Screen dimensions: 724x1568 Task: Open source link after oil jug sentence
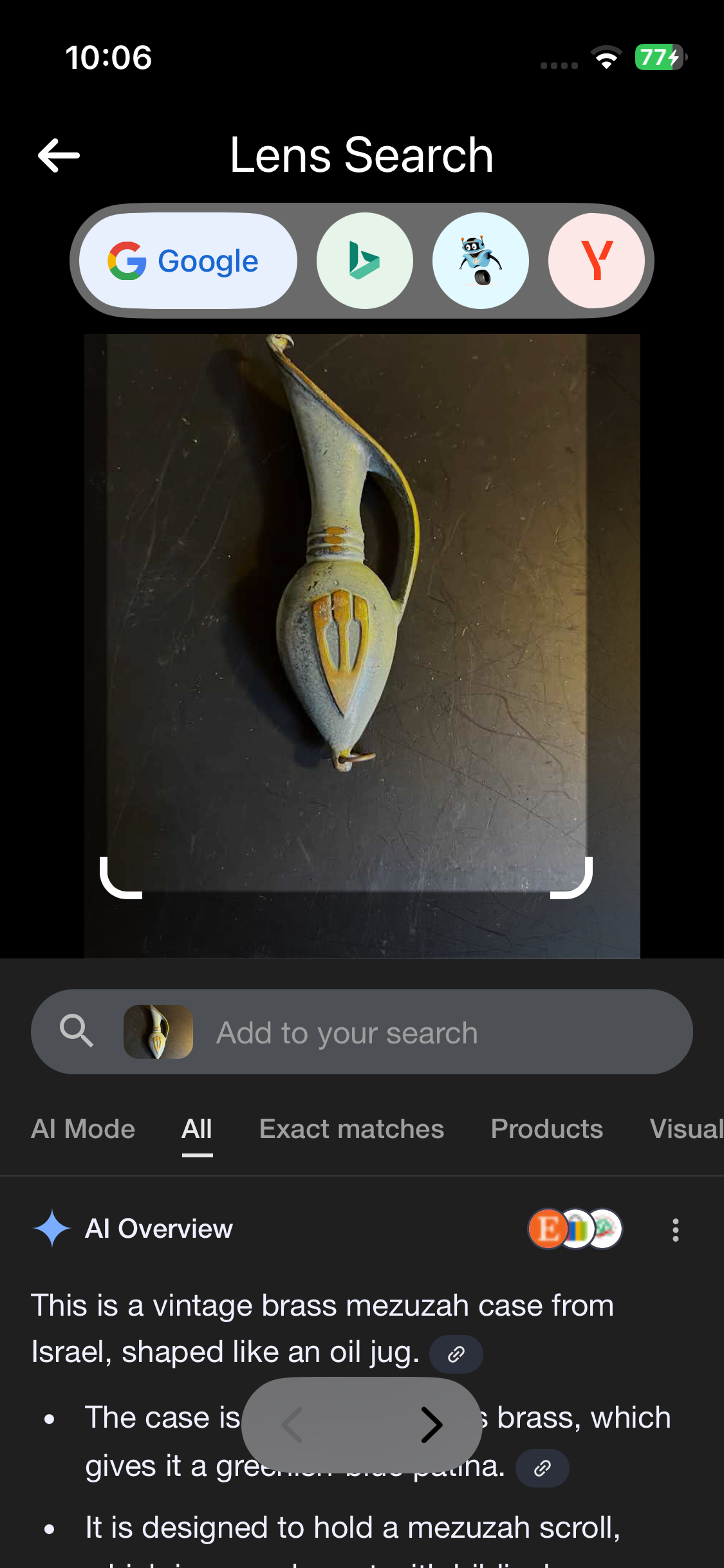pyautogui.click(x=456, y=1354)
